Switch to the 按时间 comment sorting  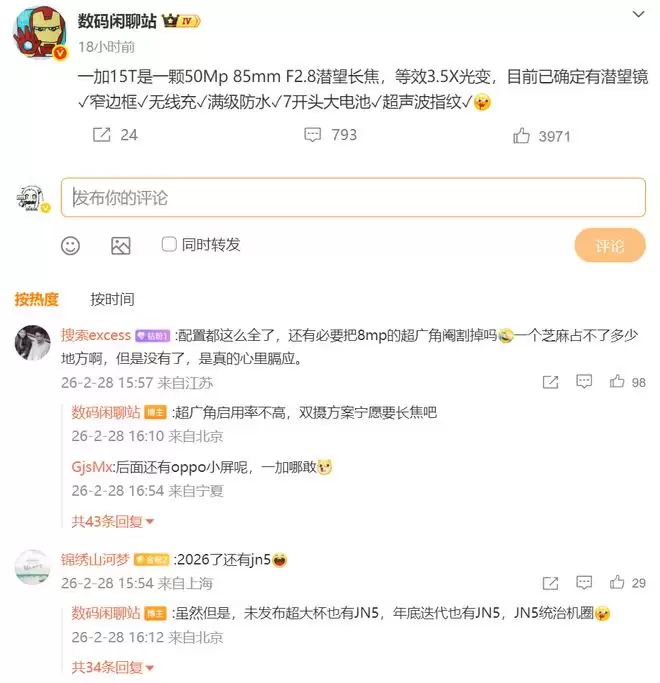click(x=112, y=299)
